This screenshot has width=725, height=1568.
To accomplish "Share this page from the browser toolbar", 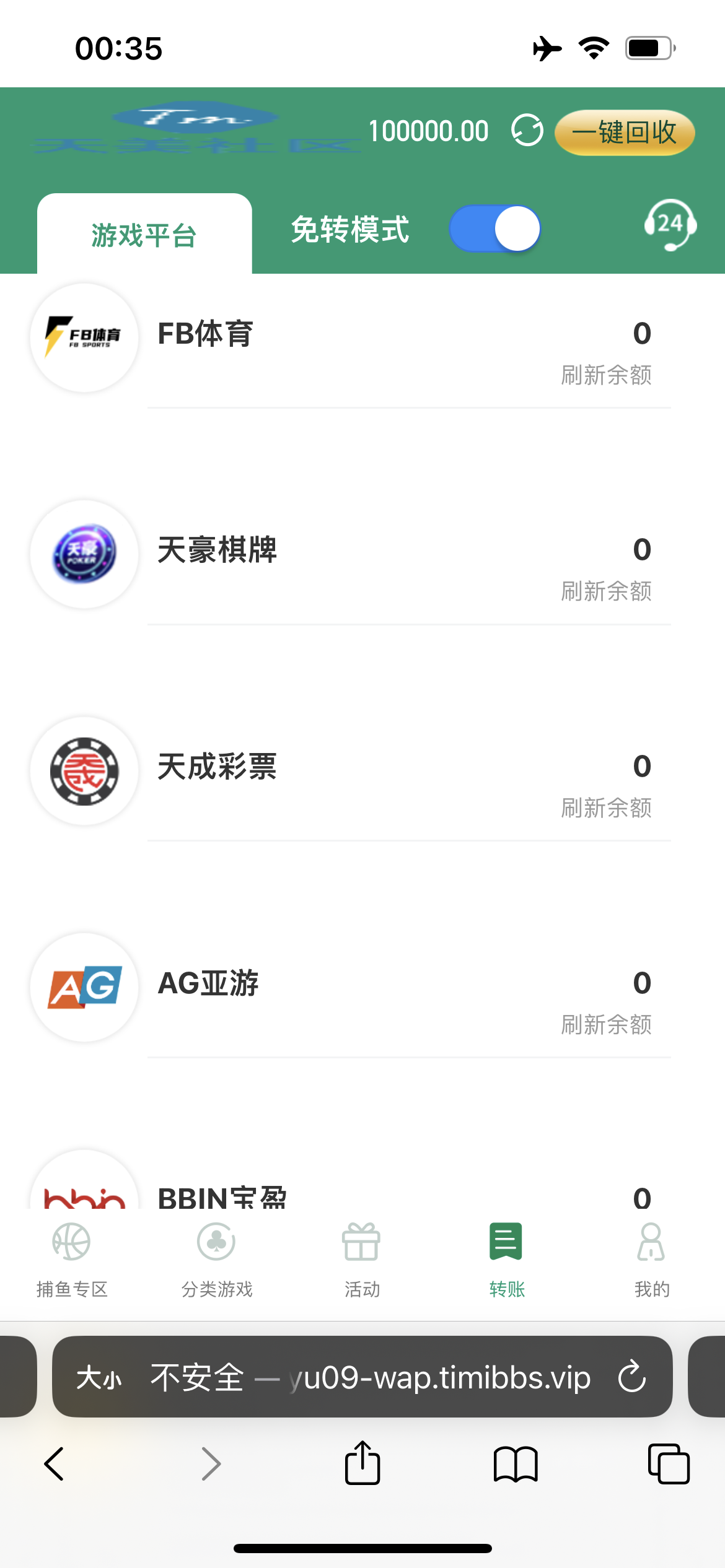I will pos(362,1463).
